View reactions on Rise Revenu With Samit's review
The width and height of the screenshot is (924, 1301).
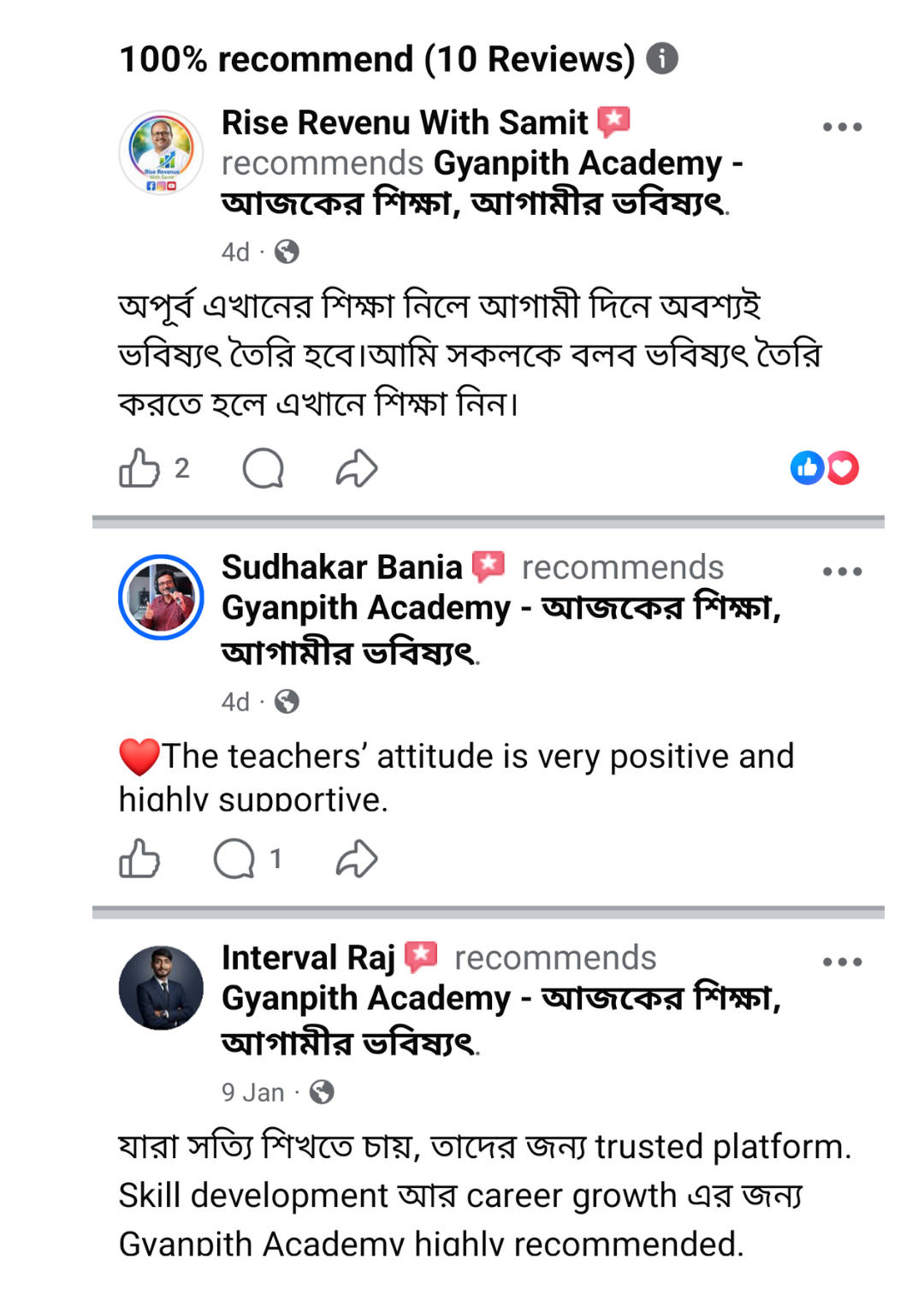824,467
